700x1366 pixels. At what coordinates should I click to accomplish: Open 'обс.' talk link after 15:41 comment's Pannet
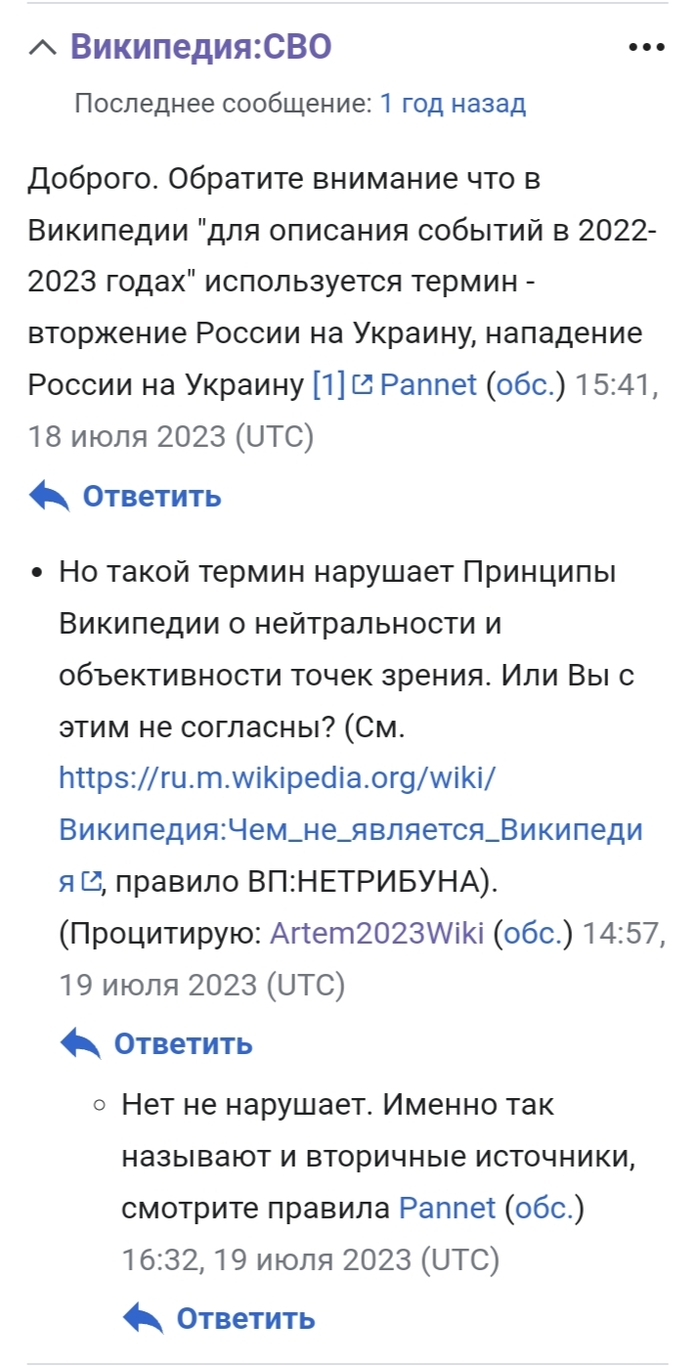tap(525, 385)
